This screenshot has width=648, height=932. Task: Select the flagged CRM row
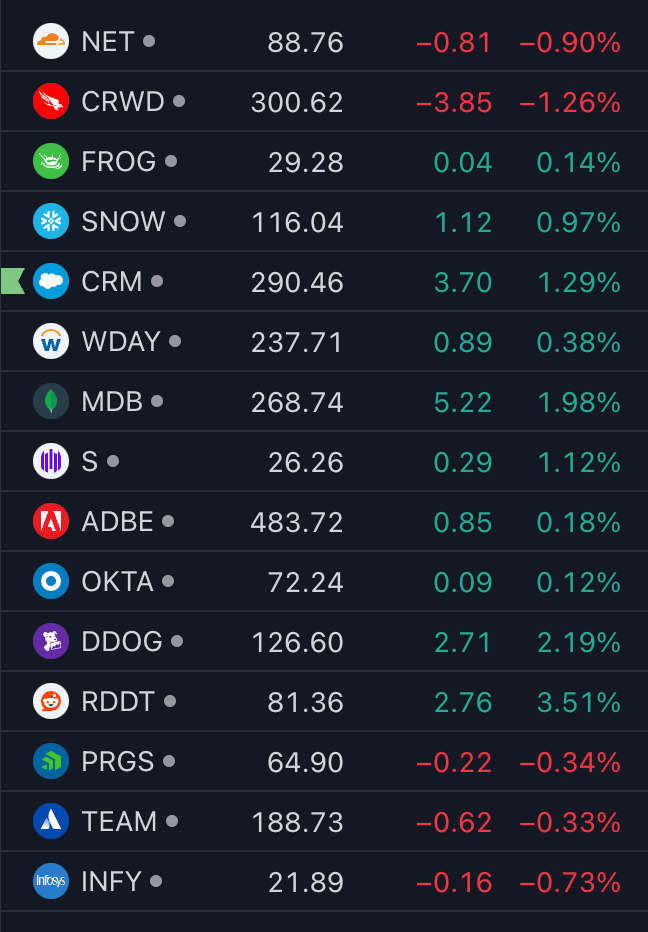click(112, 282)
